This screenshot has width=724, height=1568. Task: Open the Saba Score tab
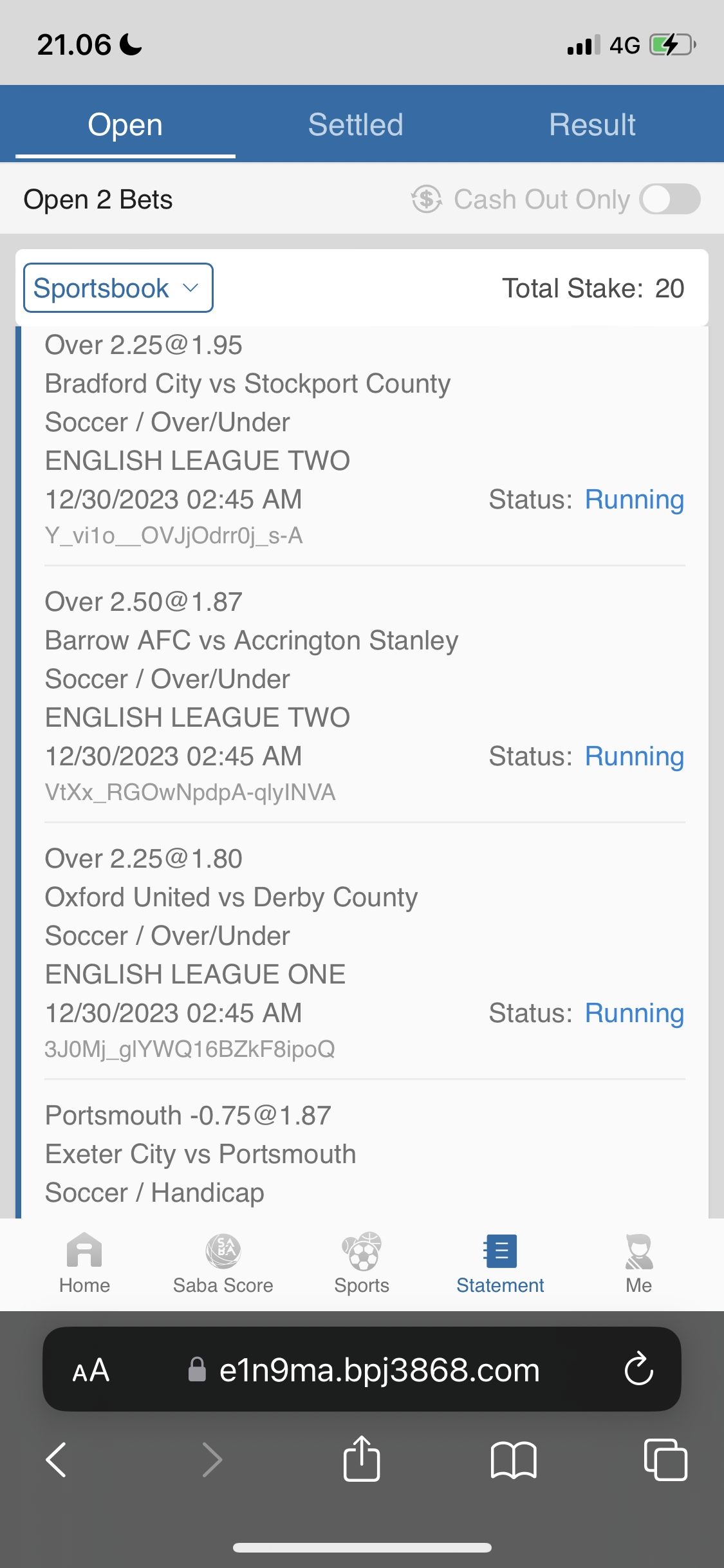[x=223, y=1263]
